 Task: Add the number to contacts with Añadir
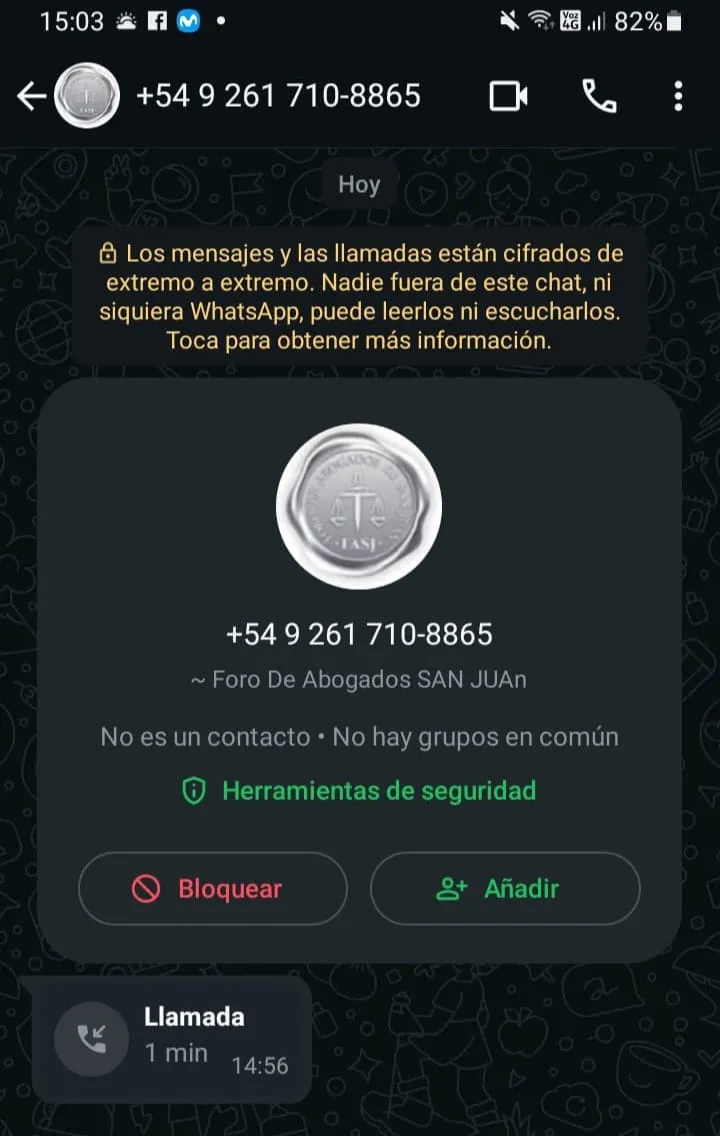point(505,888)
